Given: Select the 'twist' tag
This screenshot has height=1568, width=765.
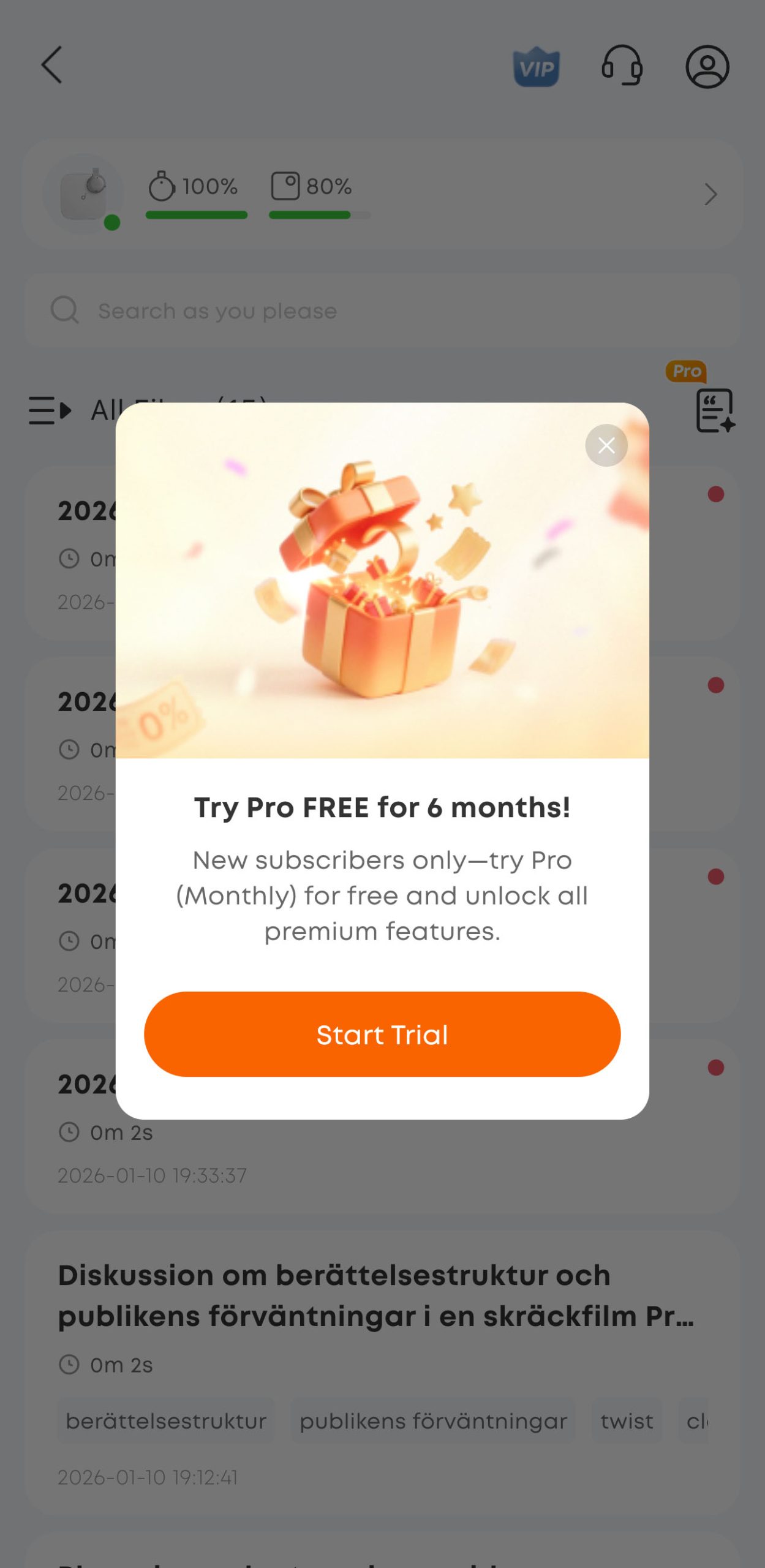Looking at the screenshot, I should tap(627, 1421).
